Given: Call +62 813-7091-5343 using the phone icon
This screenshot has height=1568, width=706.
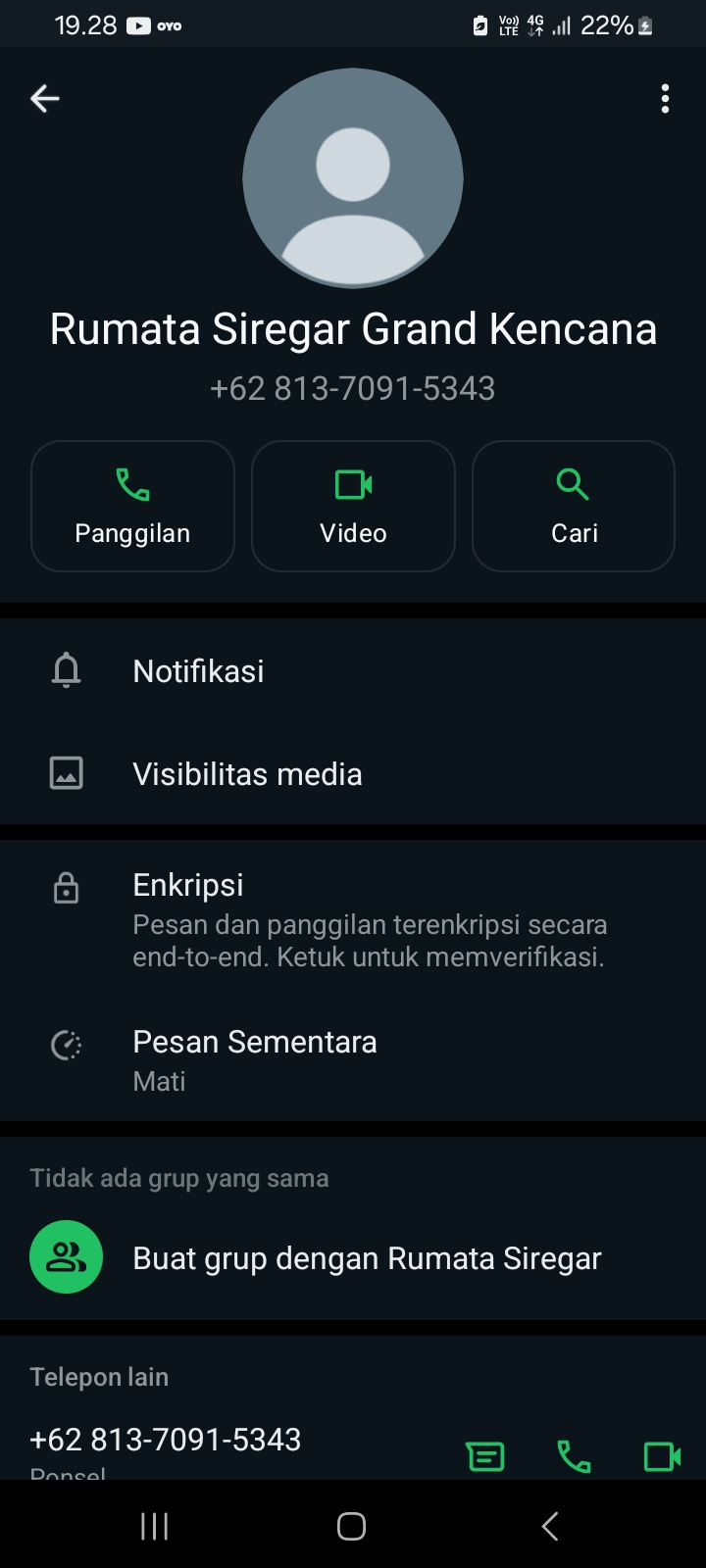Looking at the screenshot, I should 575,1456.
